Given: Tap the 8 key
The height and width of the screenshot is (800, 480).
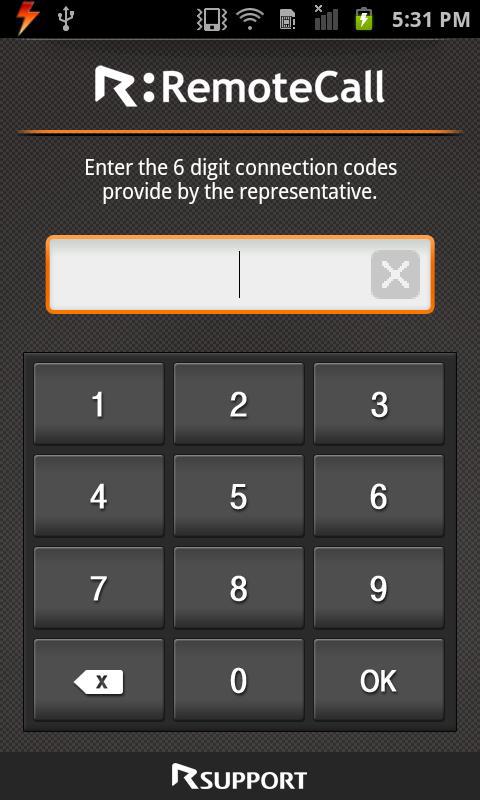Looking at the screenshot, I should (x=239, y=588).
